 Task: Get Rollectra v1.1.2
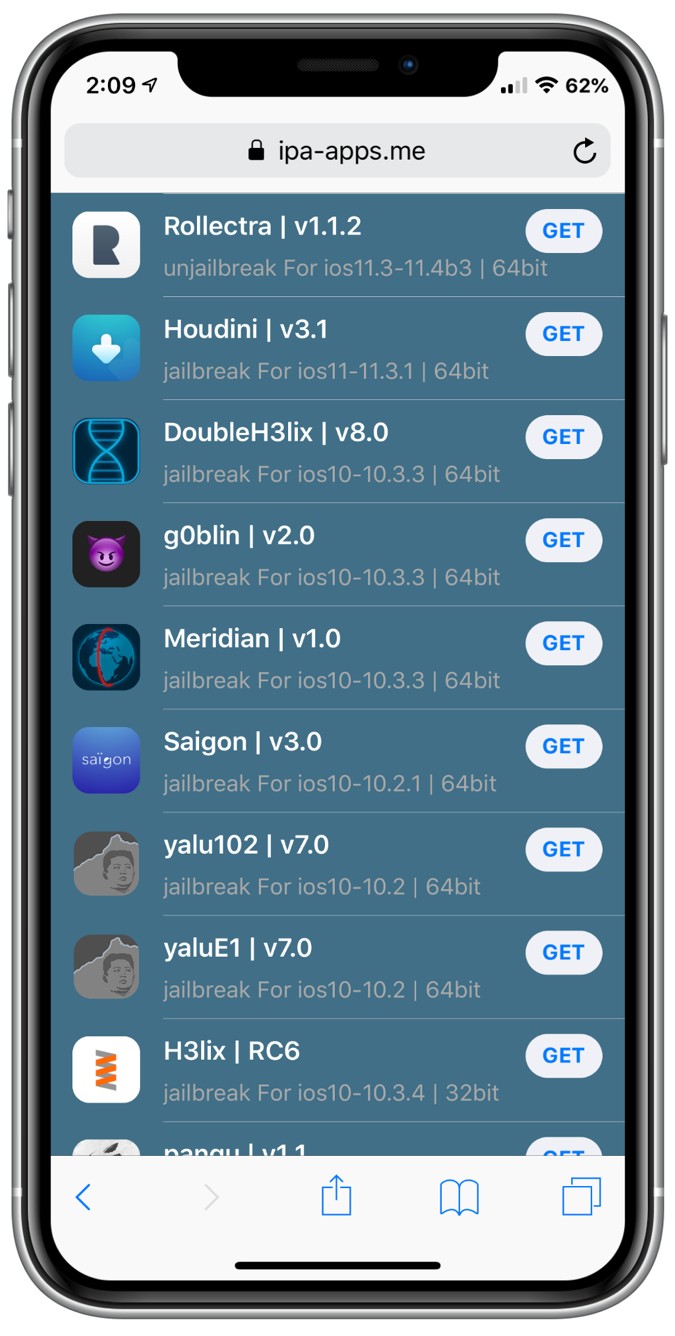click(563, 231)
